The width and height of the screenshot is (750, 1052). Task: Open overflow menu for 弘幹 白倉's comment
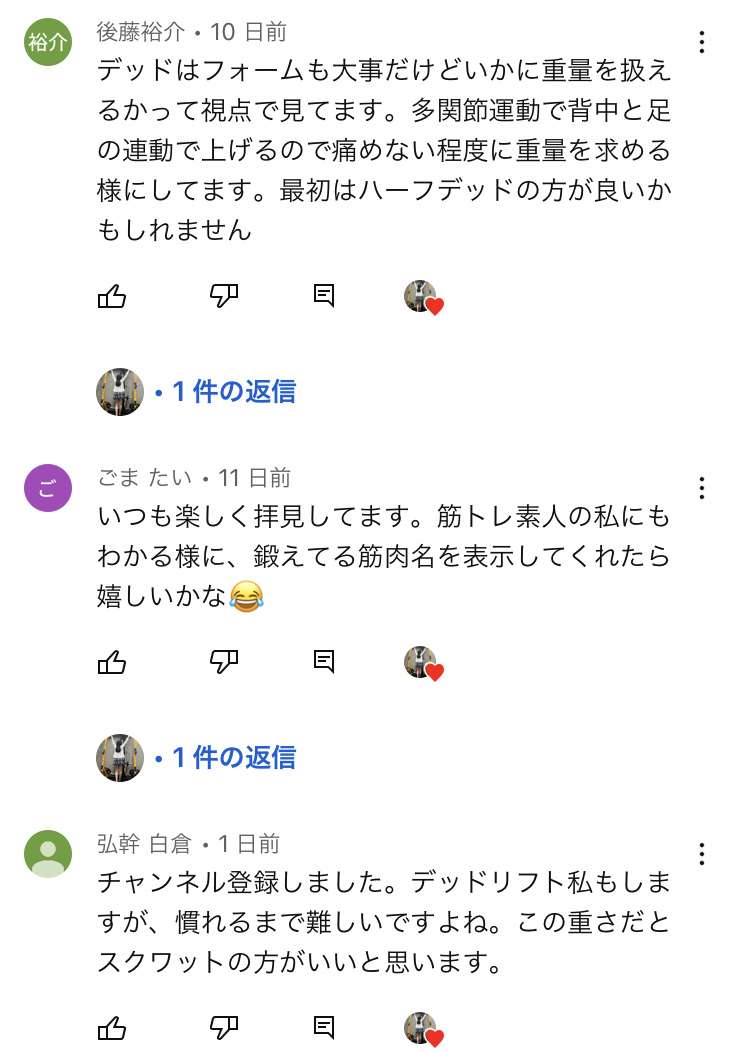click(x=703, y=854)
